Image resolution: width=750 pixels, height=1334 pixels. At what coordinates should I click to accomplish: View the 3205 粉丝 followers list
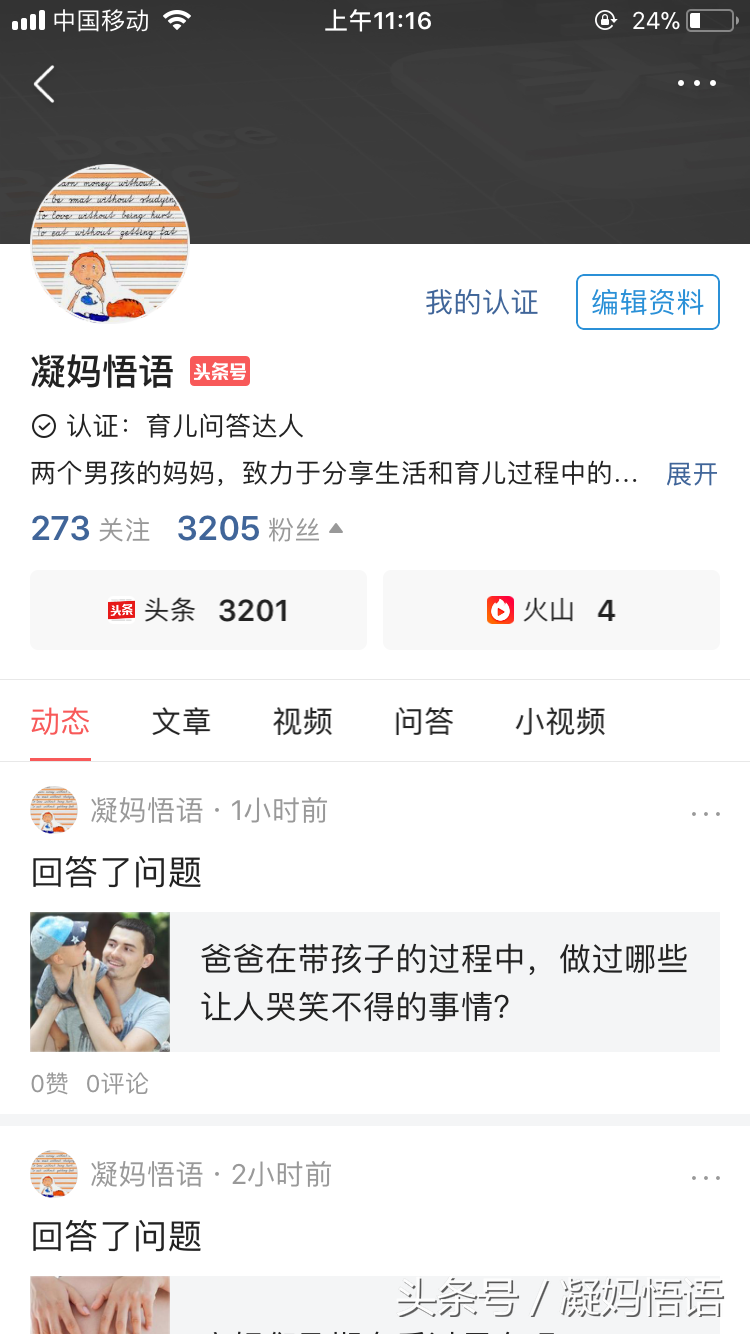pyautogui.click(x=249, y=529)
